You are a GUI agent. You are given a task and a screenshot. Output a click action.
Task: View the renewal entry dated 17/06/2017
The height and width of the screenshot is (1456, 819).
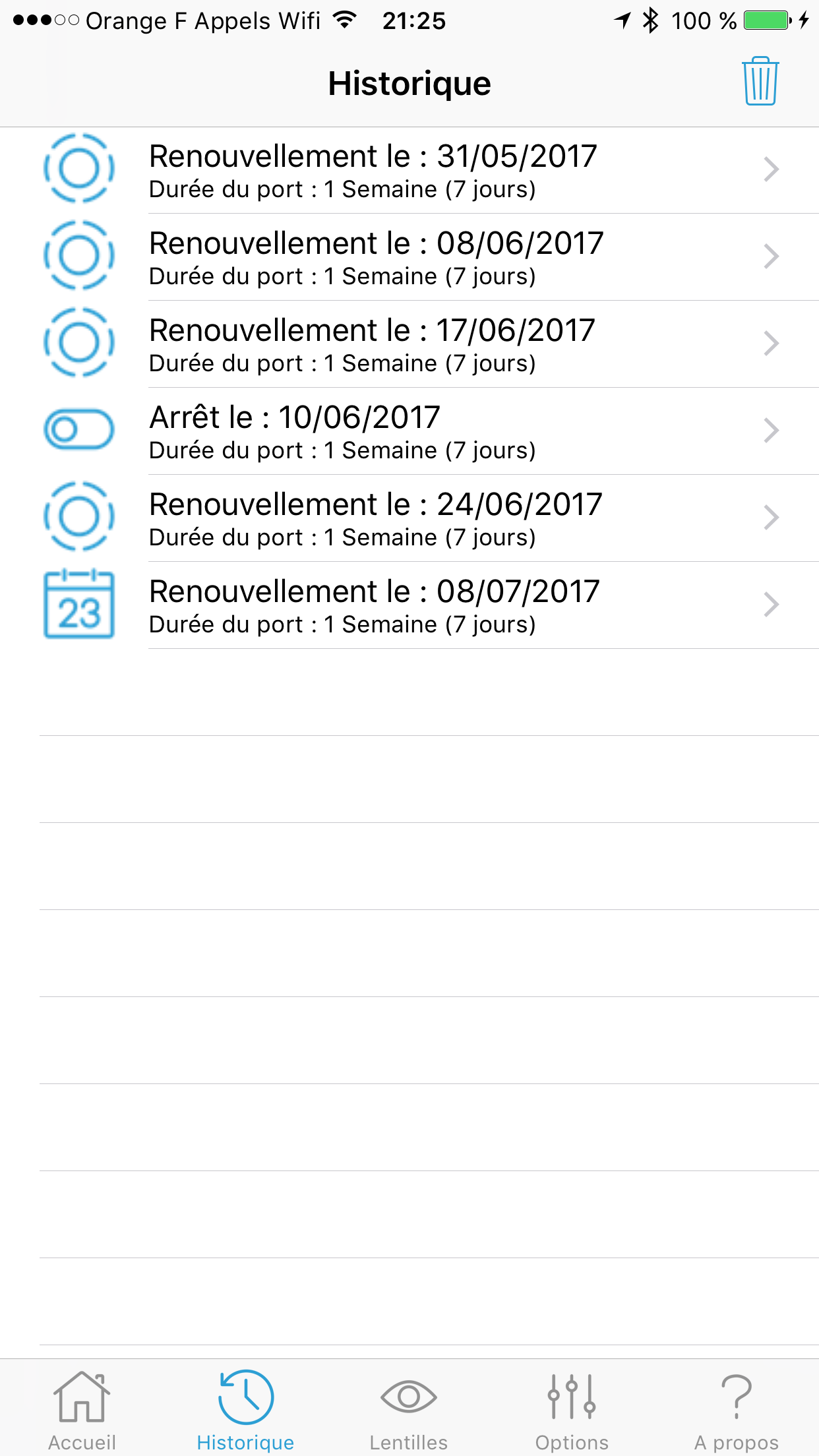(409, 344)
